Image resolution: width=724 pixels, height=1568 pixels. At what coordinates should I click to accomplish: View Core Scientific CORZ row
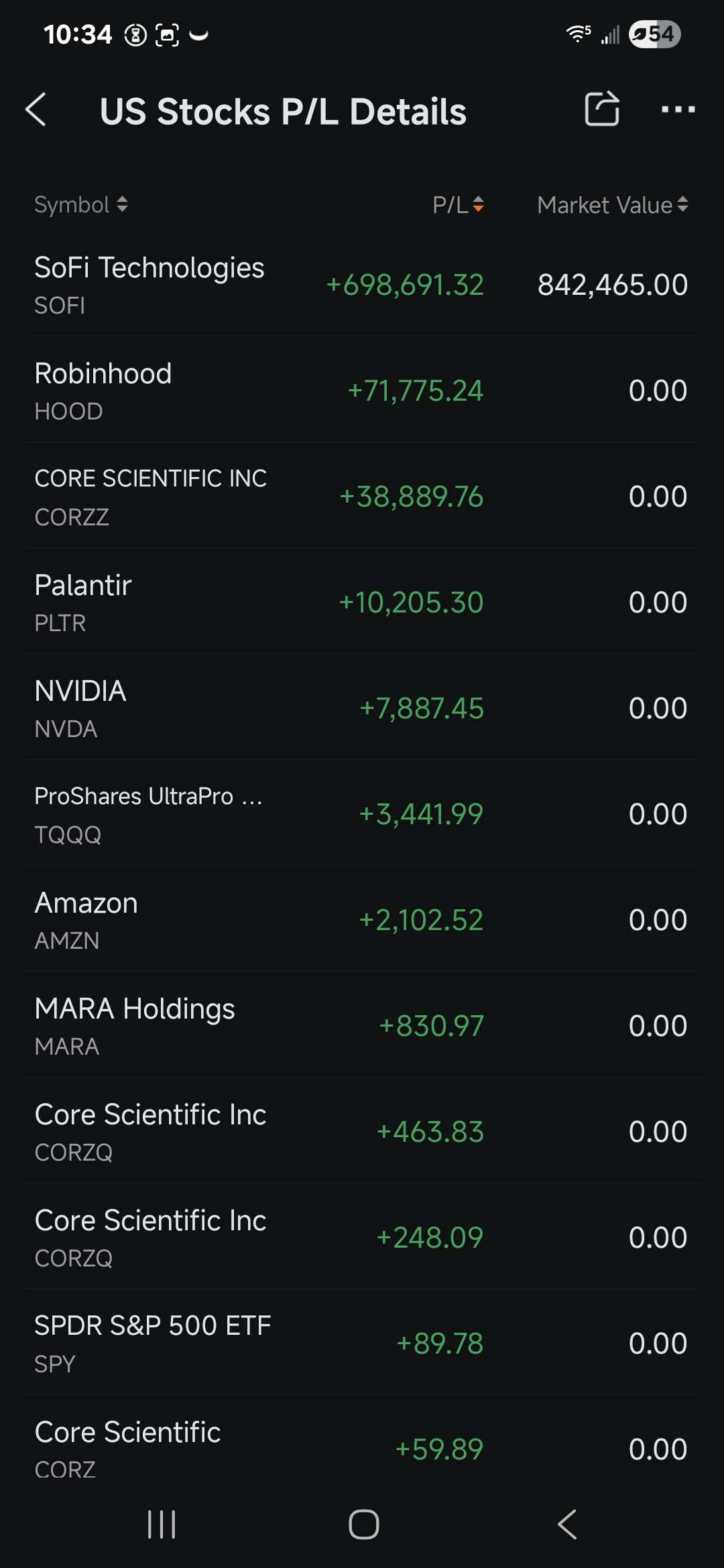pos(362,1447)
